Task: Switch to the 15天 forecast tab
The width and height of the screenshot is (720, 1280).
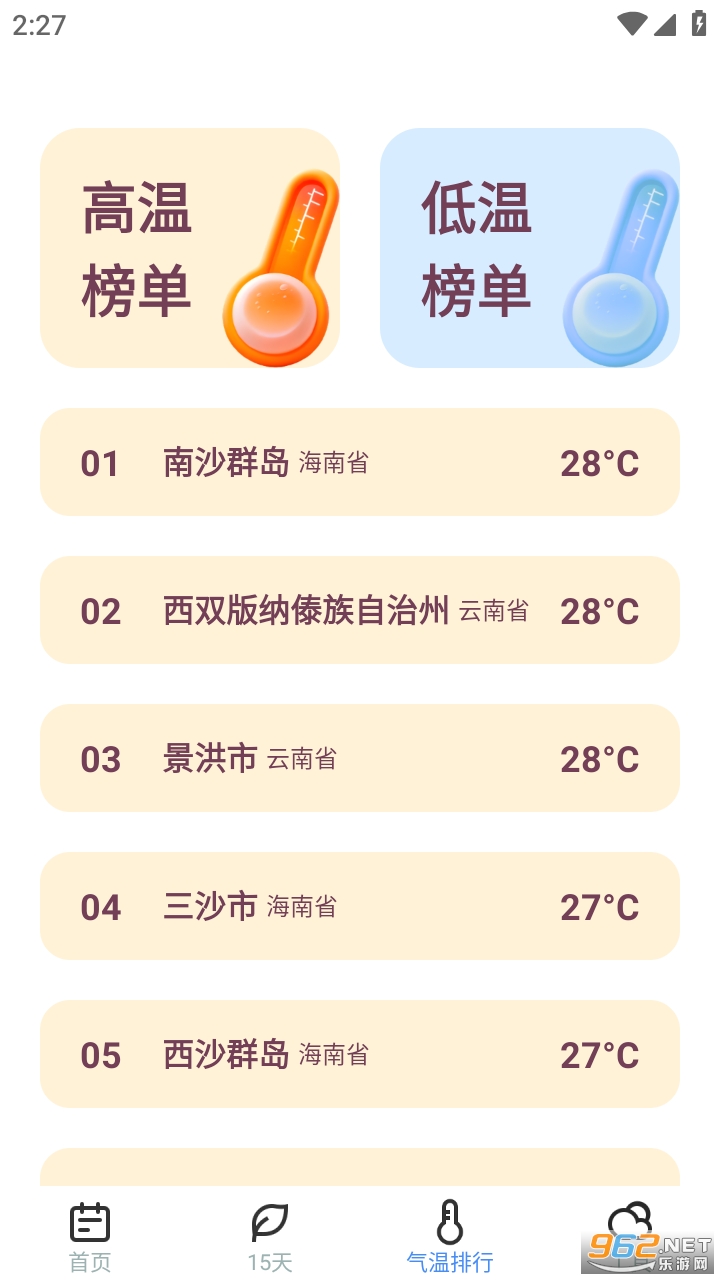Action: click(270, 1236)
